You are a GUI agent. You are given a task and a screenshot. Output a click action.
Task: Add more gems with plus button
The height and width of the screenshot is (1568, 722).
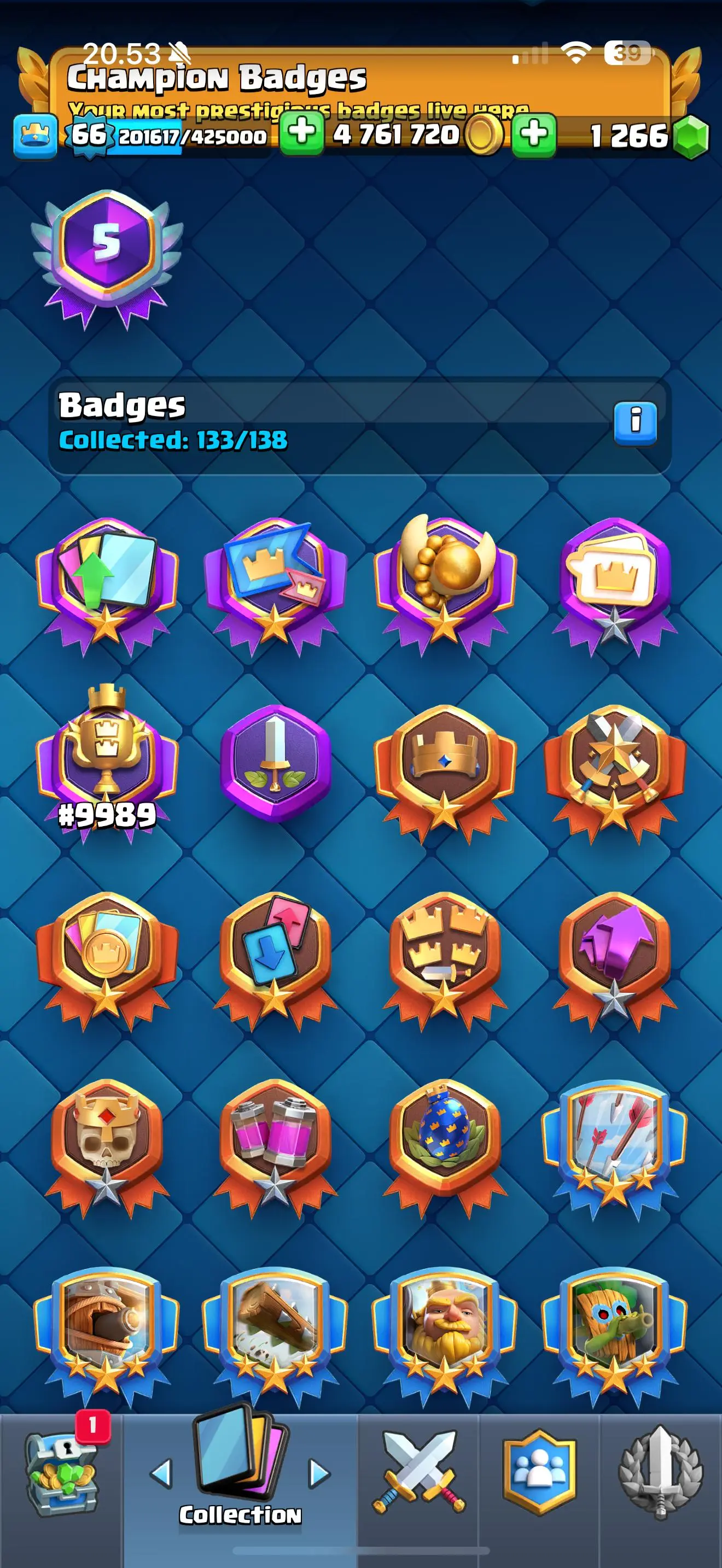[x=533, y=134]
